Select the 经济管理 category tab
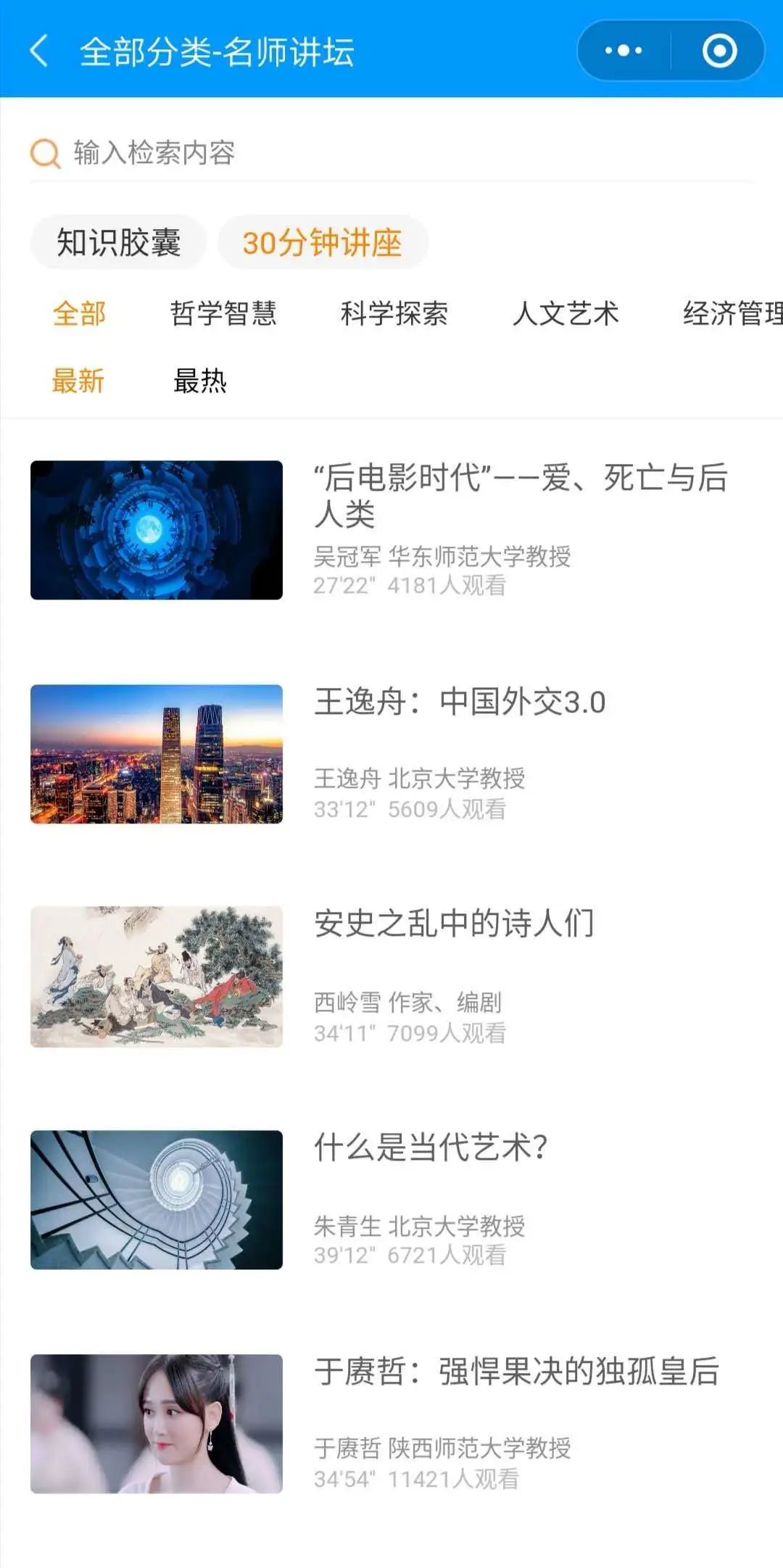783x1568 pixels. click(732, 314)
